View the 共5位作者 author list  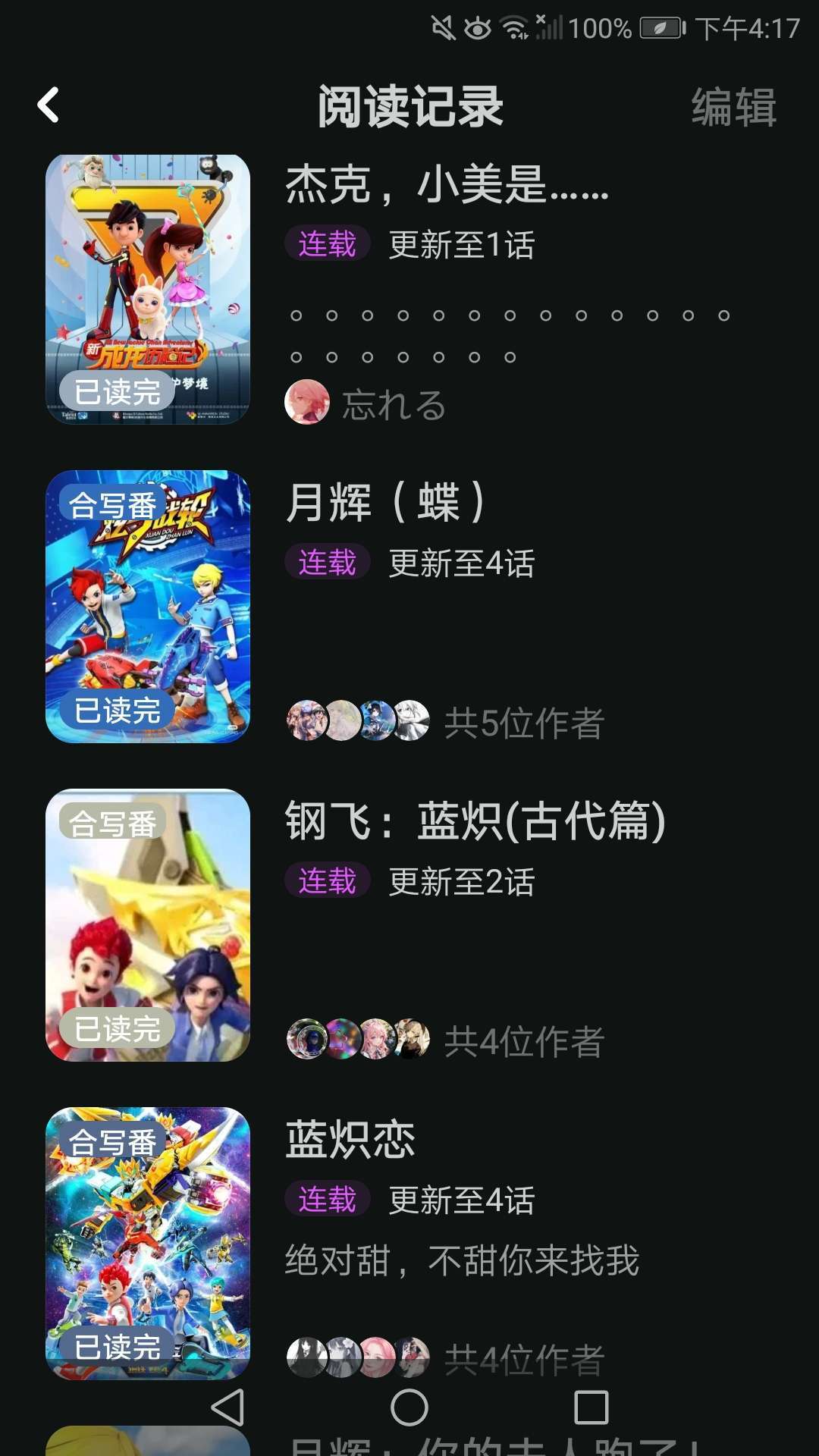click(x=523, y=723)
